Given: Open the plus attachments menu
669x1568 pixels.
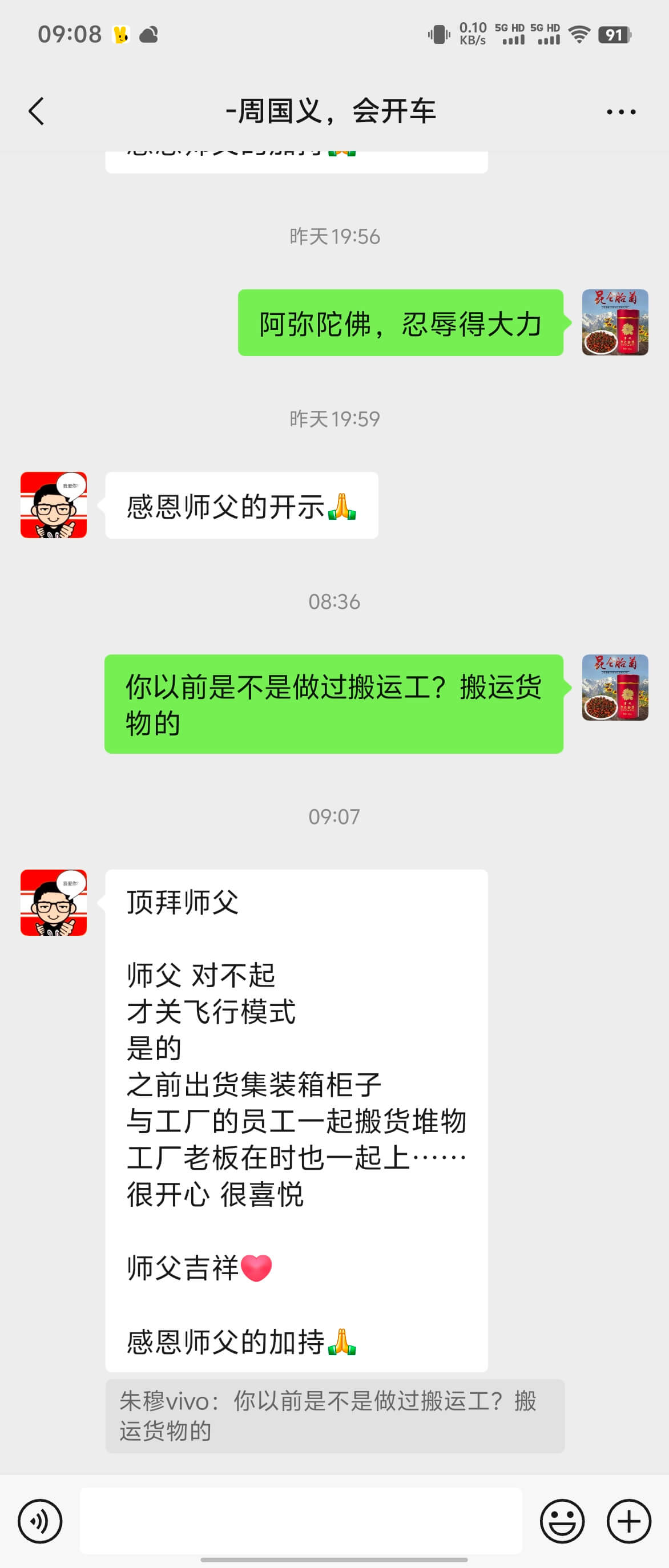Looking at the screenshot, I should pyautogui.click(x=628, y=1521).
